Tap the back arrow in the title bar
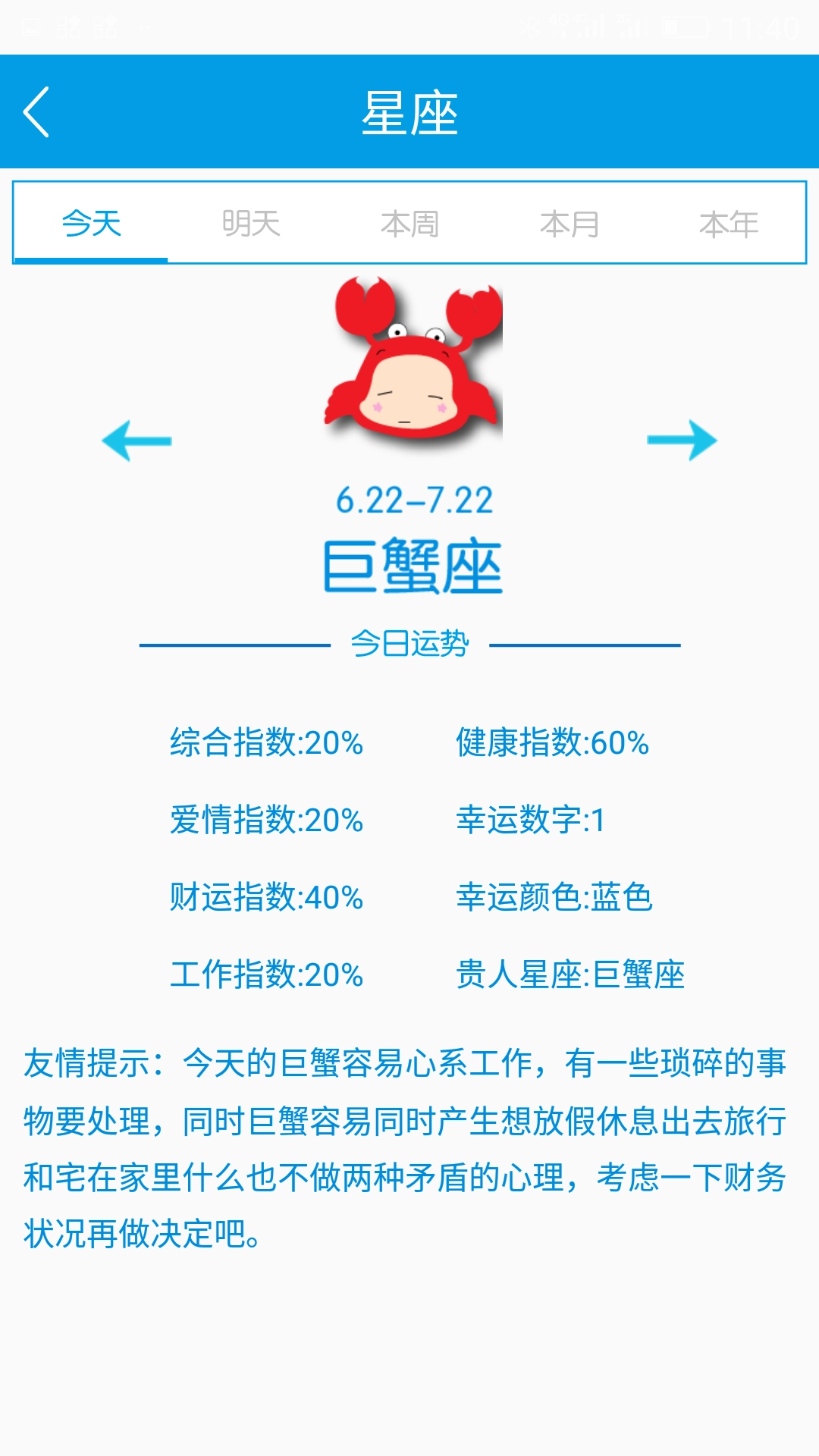Image resolution: width=819 pixels, height=1456 pixels. click(36, 112)
